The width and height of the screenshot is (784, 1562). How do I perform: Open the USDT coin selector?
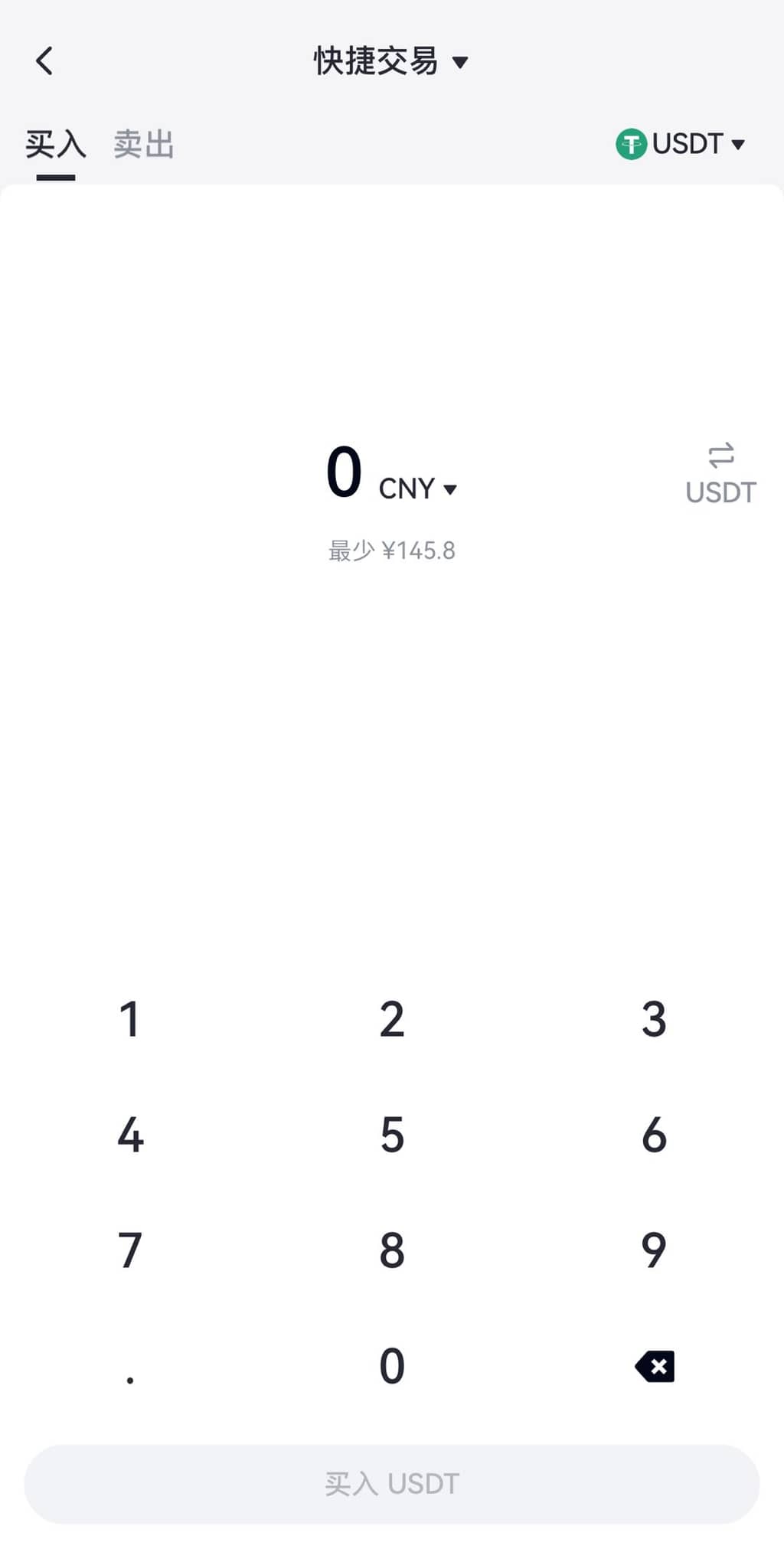pyautogui.click(x=681, y=144)
